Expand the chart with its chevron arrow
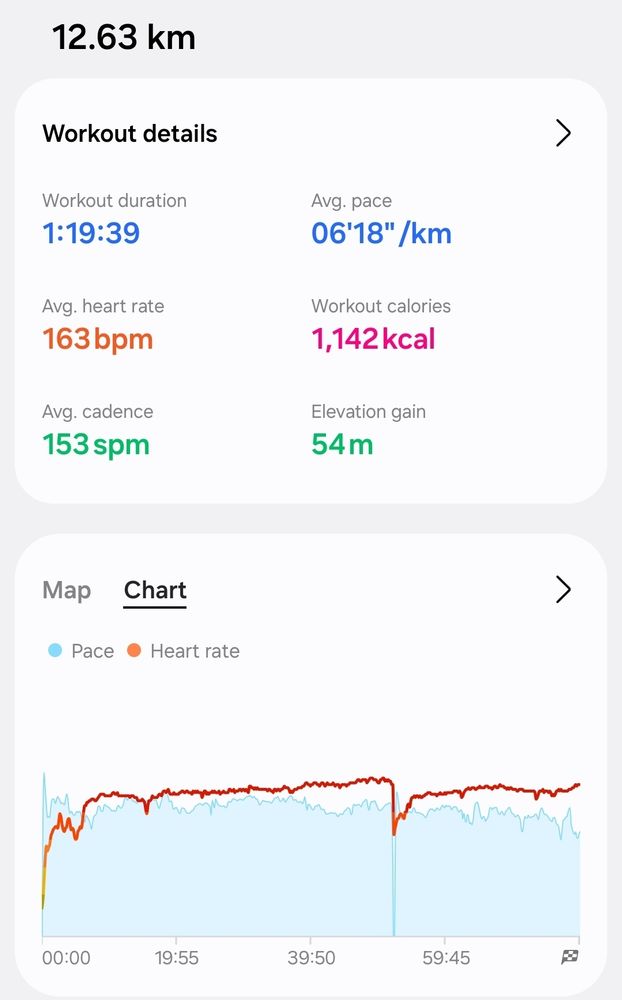The width and height of the screenshot is (622, 1000). (563, 590)
